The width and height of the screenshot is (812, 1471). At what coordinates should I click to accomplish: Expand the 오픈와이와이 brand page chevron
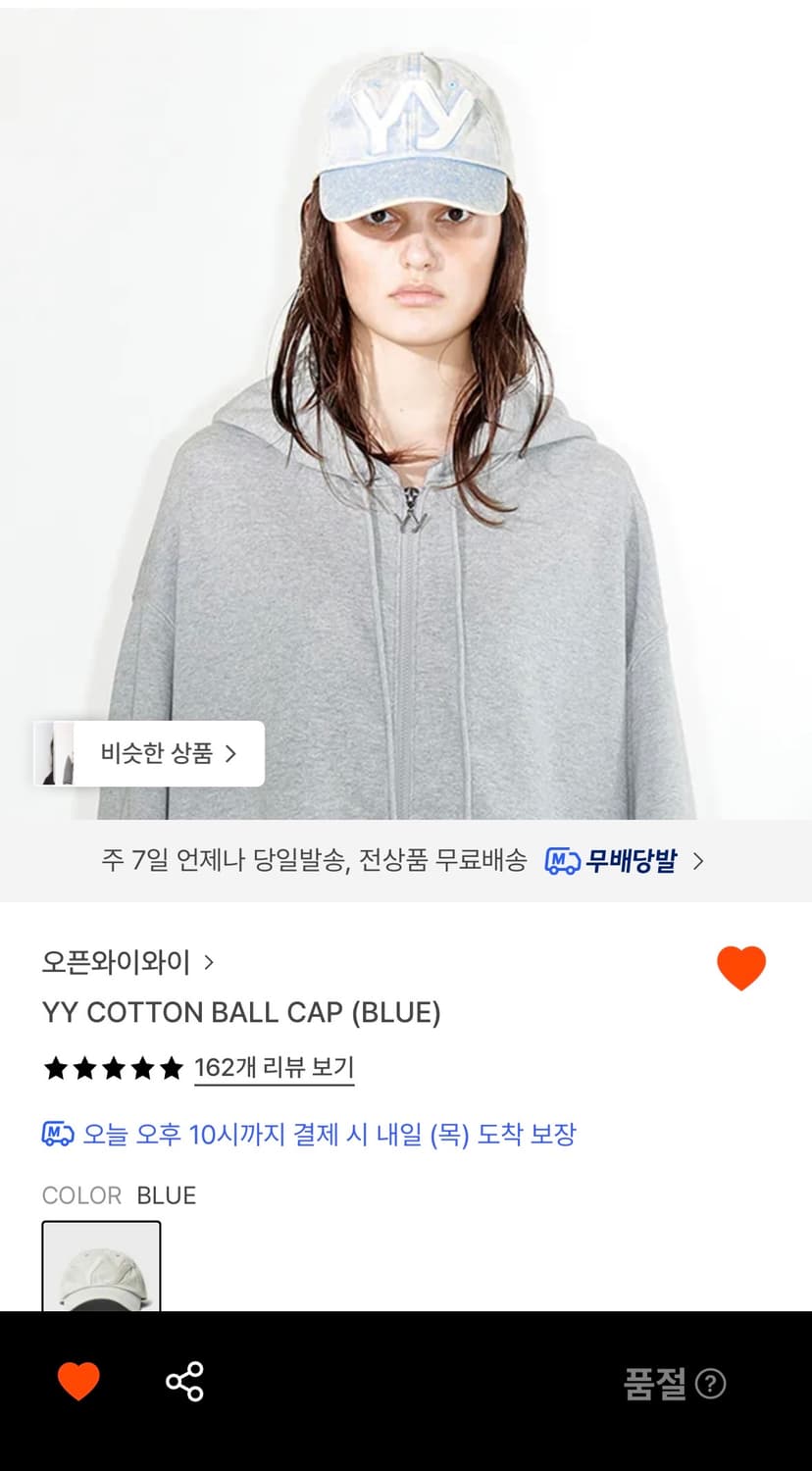coord(208,963)
